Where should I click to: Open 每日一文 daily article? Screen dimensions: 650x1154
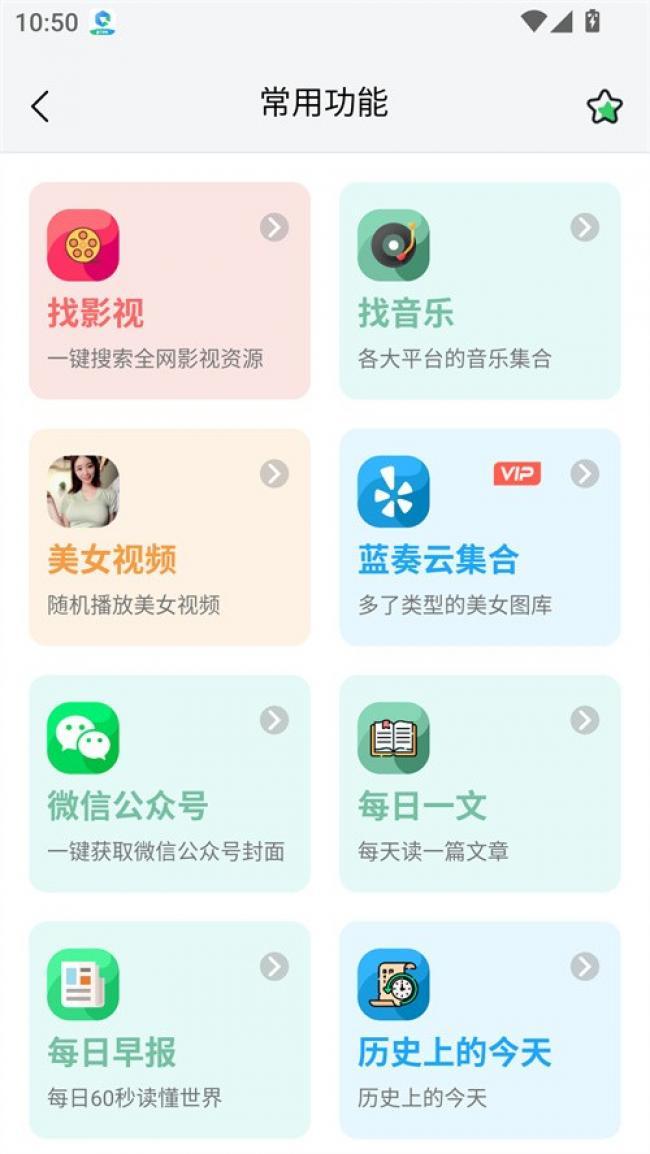480,783
